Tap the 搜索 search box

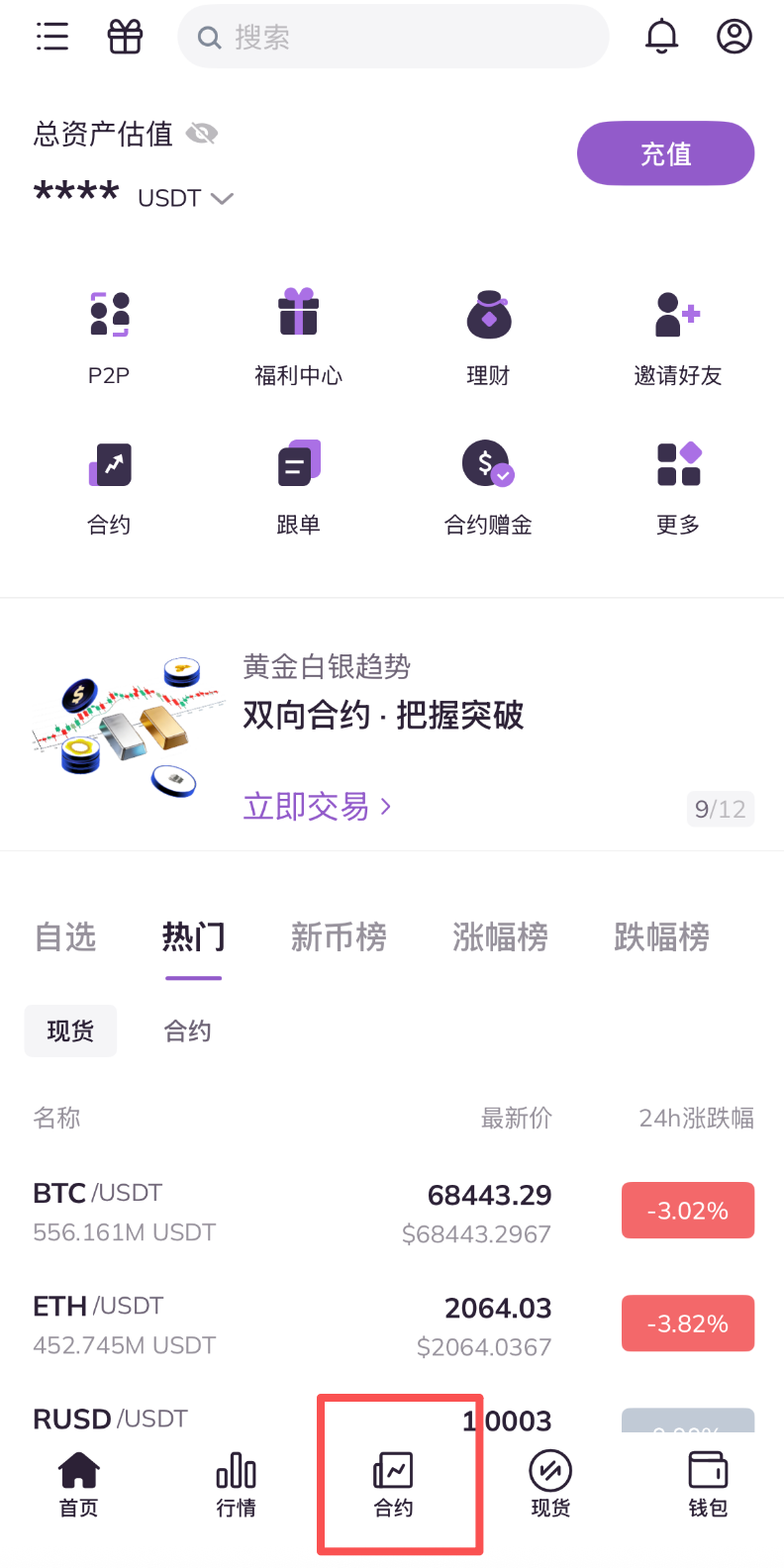[x=393, y=38]
